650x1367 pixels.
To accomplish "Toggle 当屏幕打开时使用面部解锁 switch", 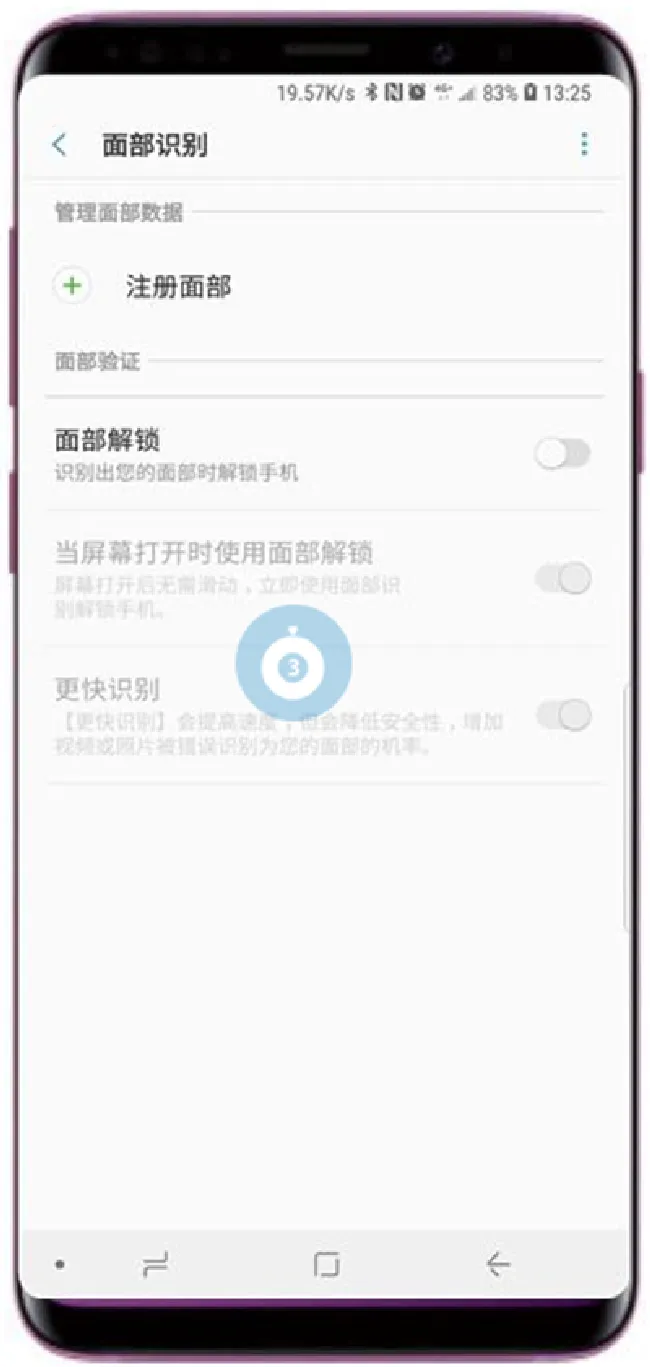I will click(x=562, y=579).
